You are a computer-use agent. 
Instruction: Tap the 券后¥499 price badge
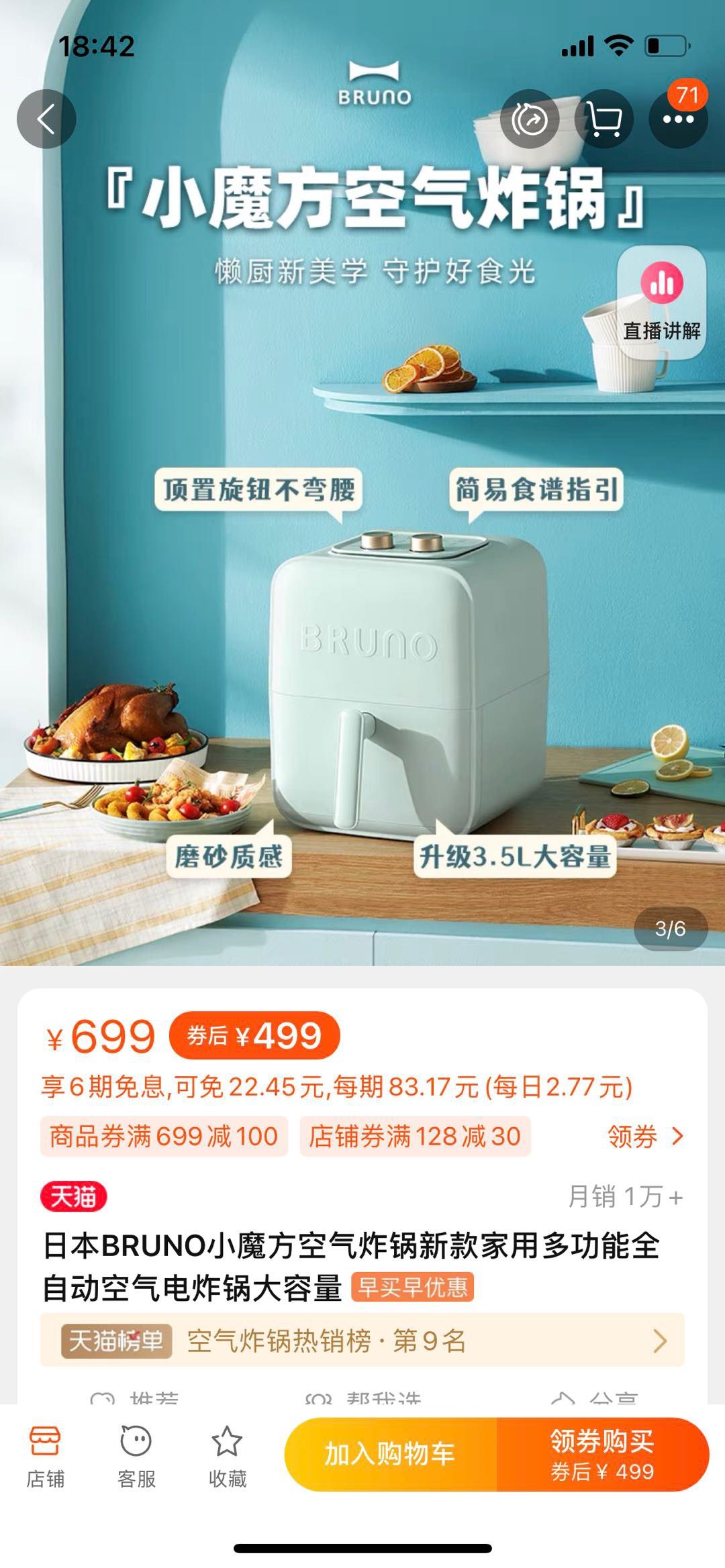[x=254, y=1035]
